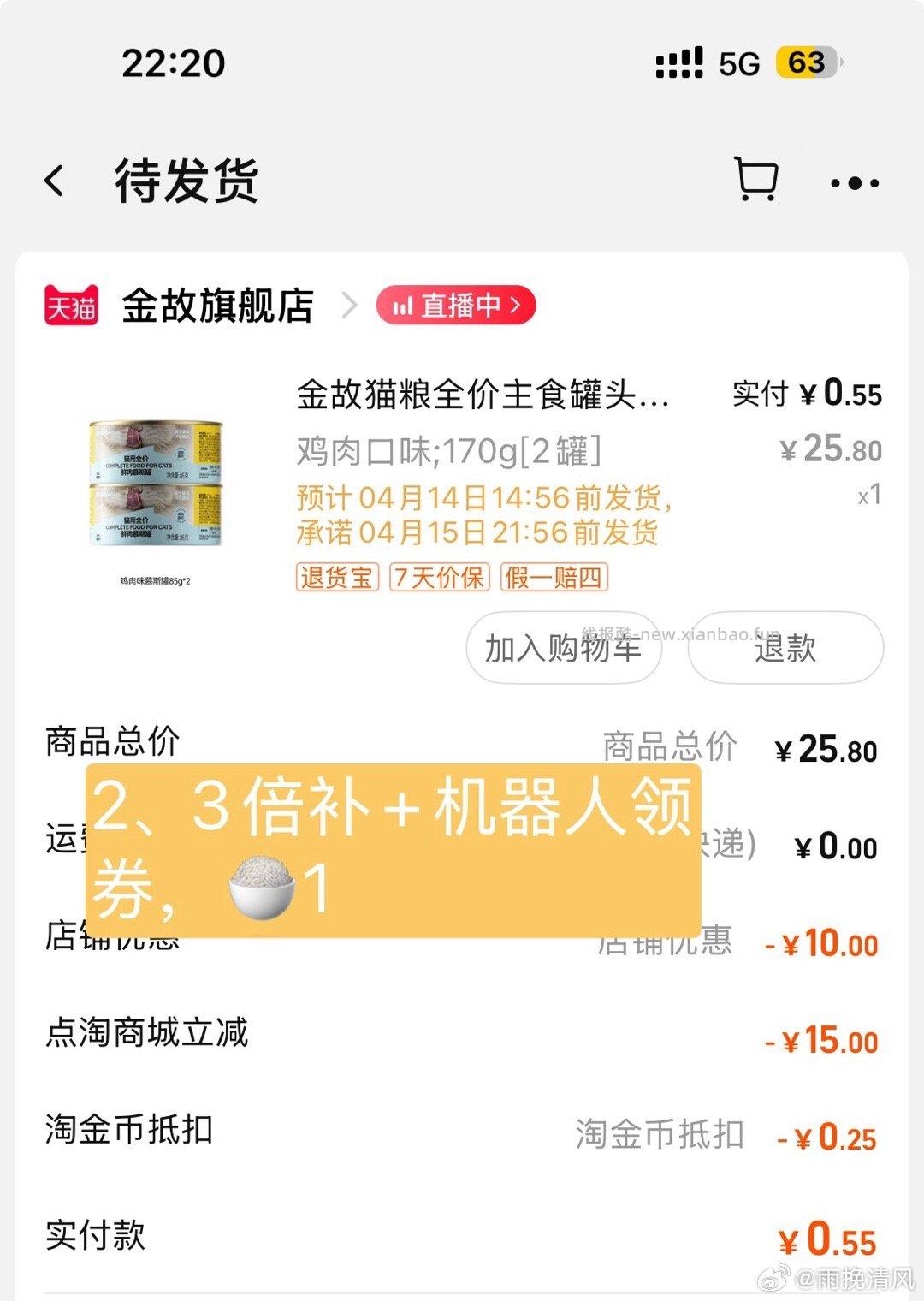Tap the back arrow to leave 待发货 page
The height and width of the screenshot is (1301, 924).
(53, 181)
